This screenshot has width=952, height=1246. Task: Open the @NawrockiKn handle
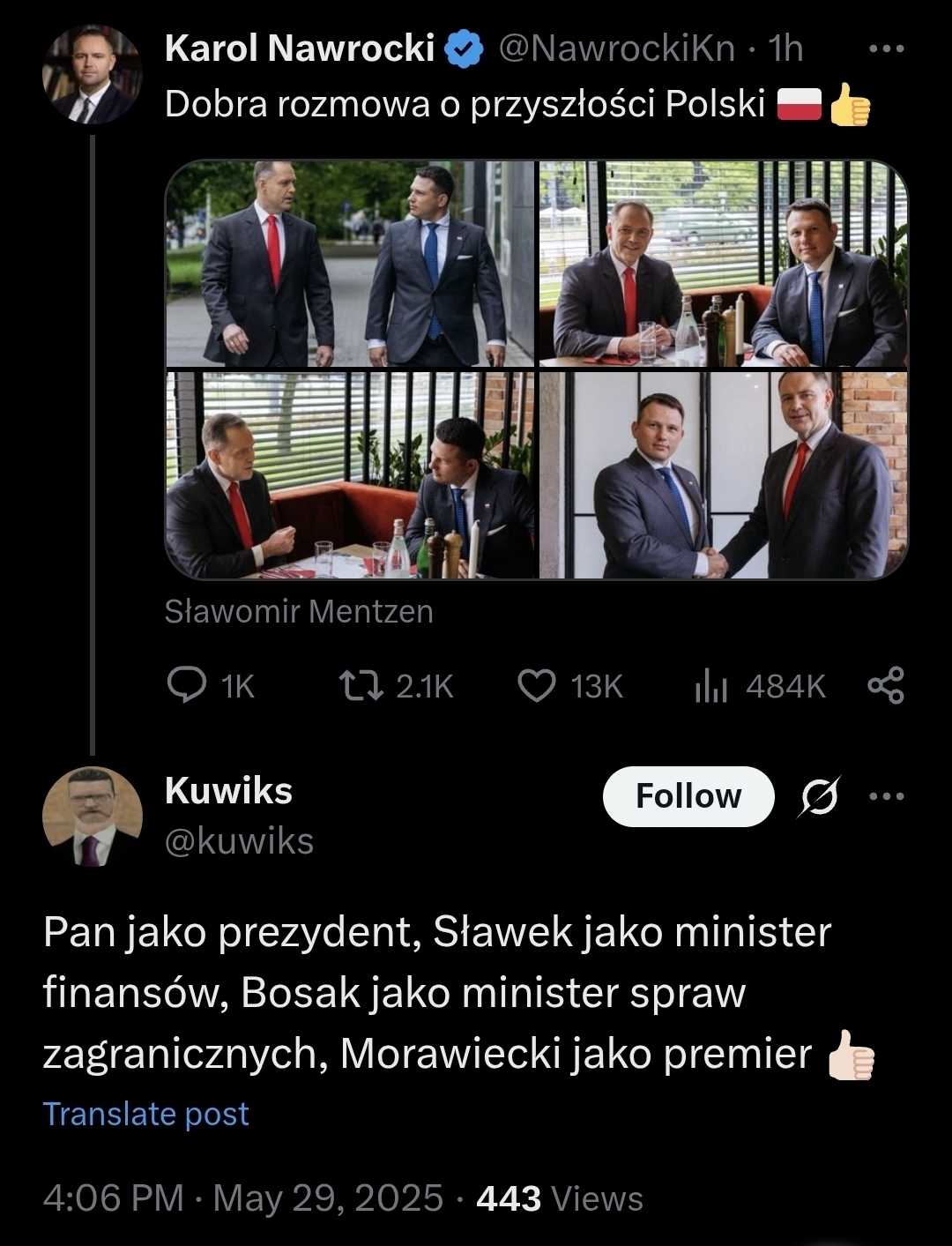click(616, 48)
